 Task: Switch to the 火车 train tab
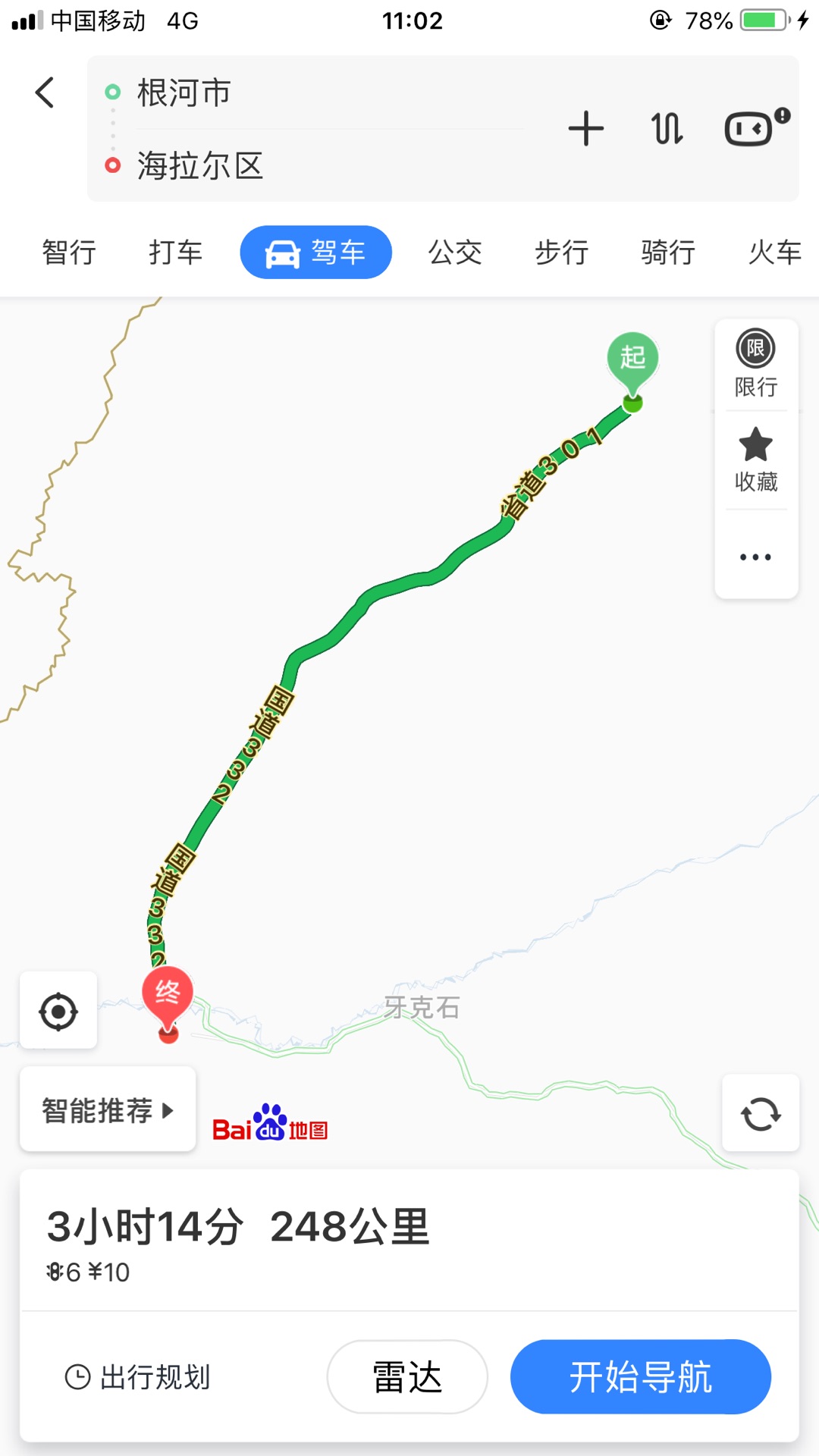click(x=775, y=253)
